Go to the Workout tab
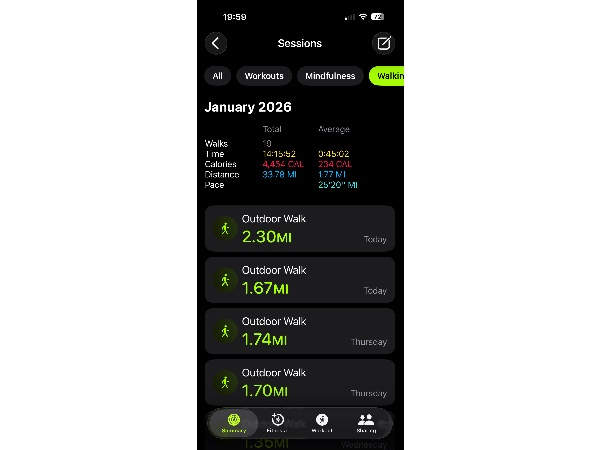Image resolution: width=600 pixels, height=450 pixels. pyautogui.click(x=322, y=423)
